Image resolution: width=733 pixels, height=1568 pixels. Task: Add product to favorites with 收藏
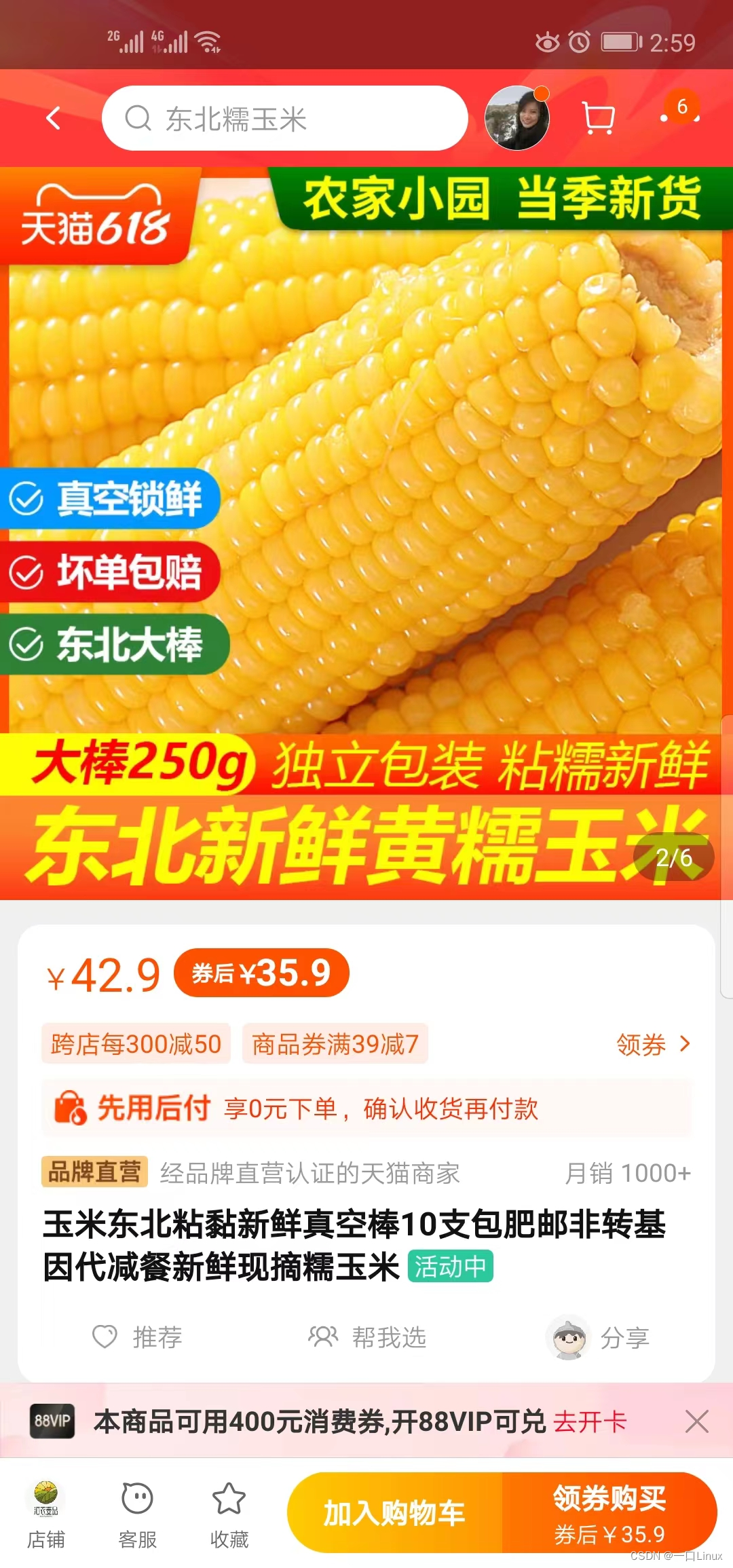coord(229,1515)
